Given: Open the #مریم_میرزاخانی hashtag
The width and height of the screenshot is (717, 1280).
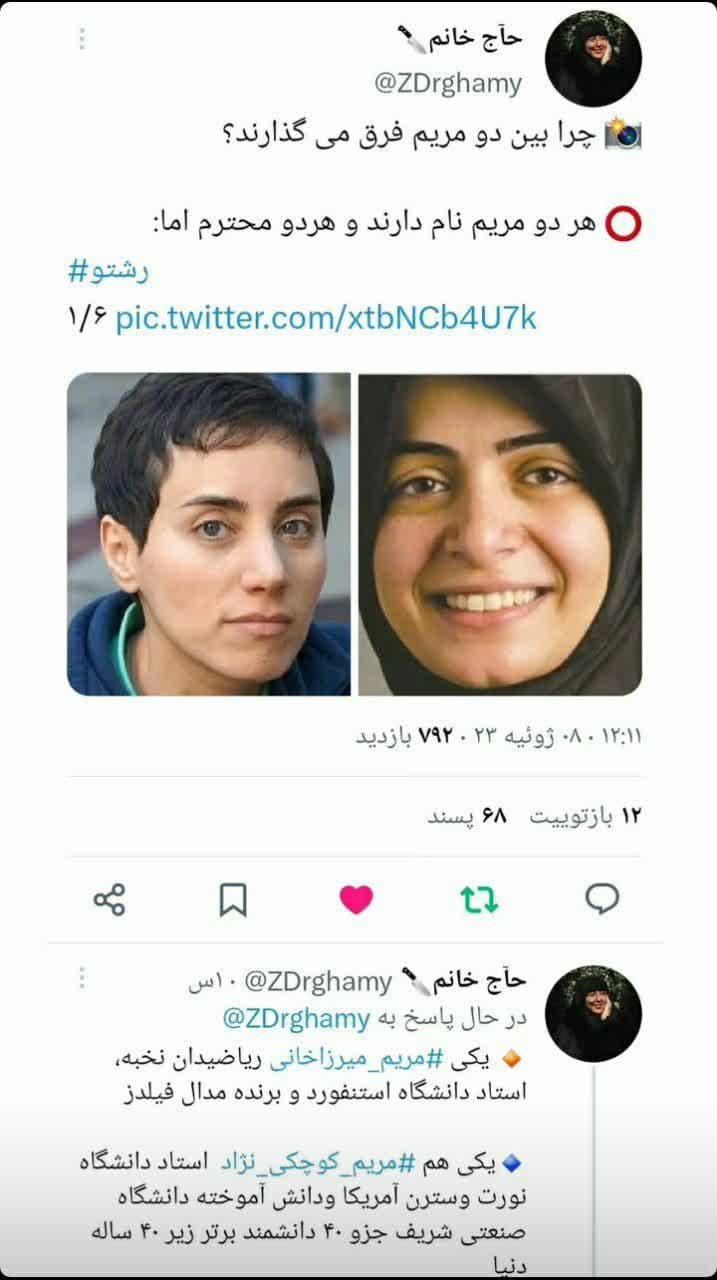Looking at the screenshot, I should 336,1058.
